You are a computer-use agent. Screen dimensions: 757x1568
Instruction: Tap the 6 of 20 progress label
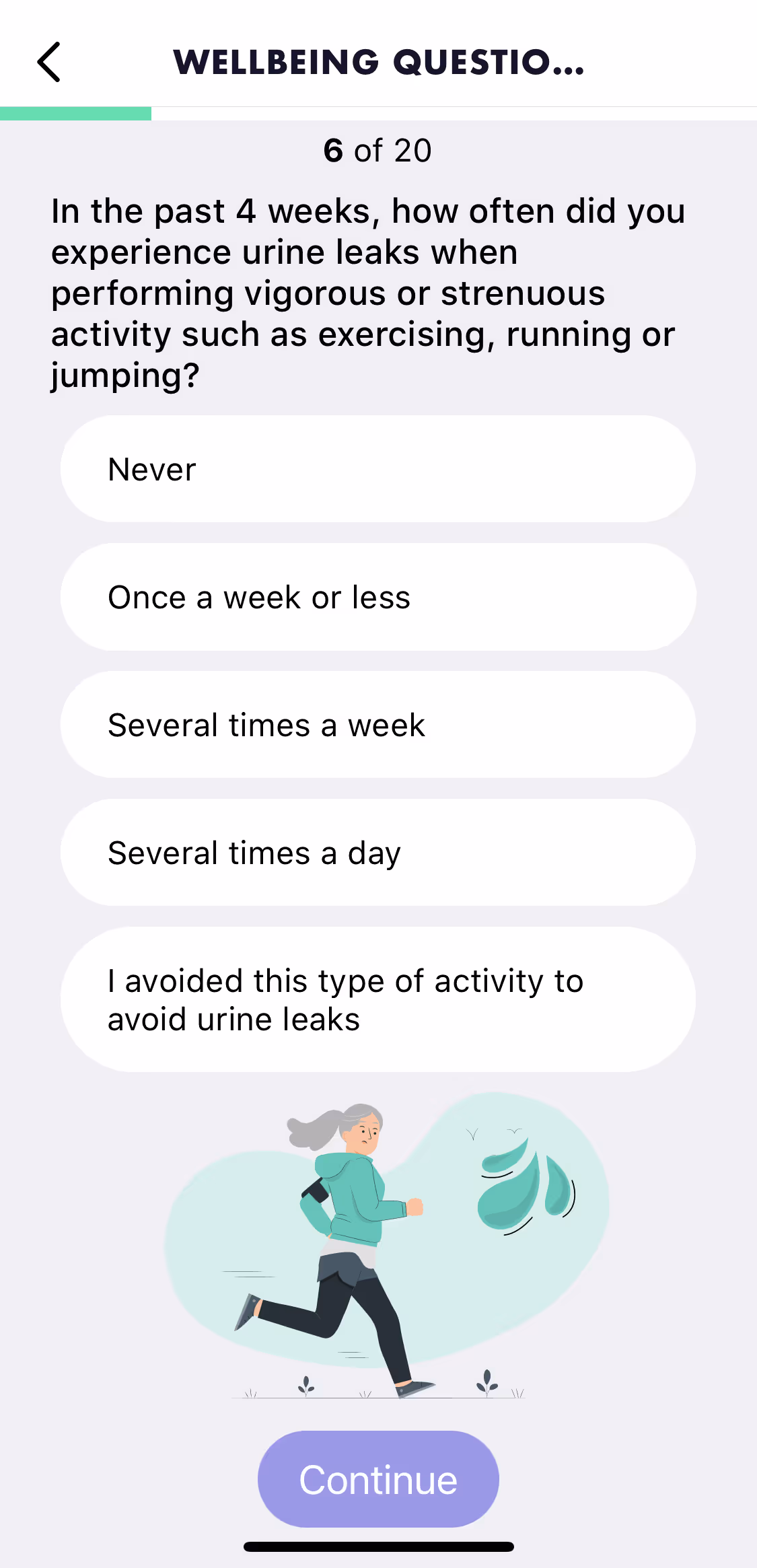[x=377, y=149]
